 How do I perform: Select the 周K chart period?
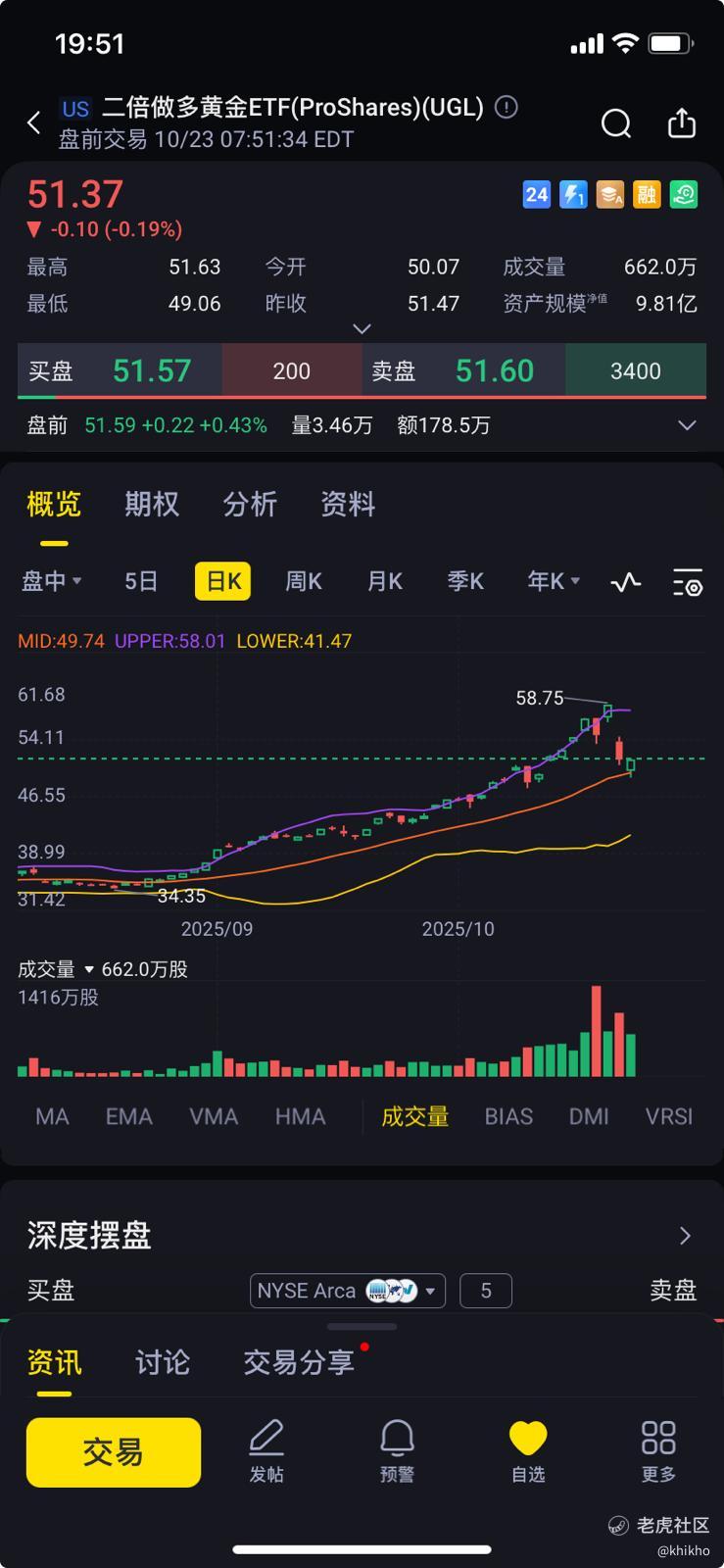tap(303, 581)
